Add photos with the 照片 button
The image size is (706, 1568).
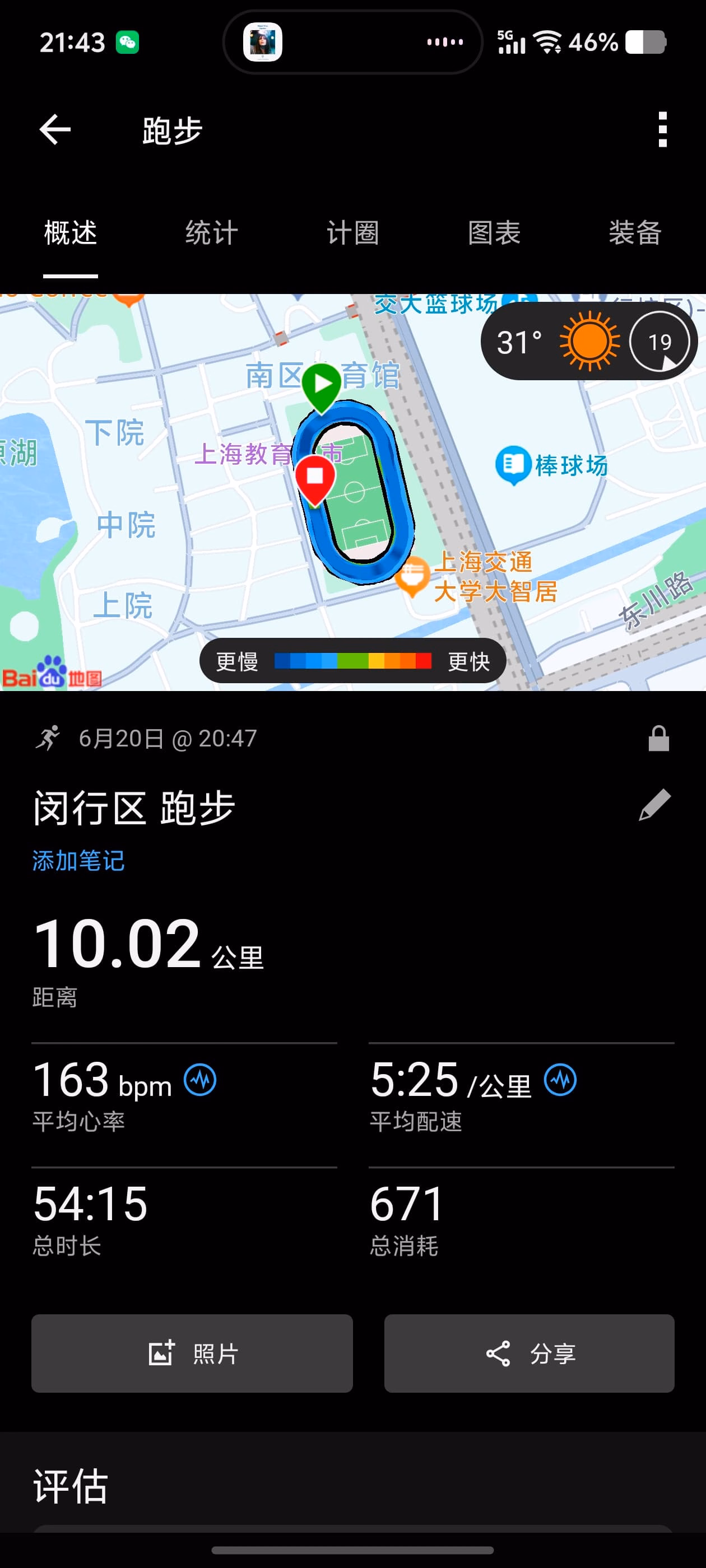click(192, 1353)
